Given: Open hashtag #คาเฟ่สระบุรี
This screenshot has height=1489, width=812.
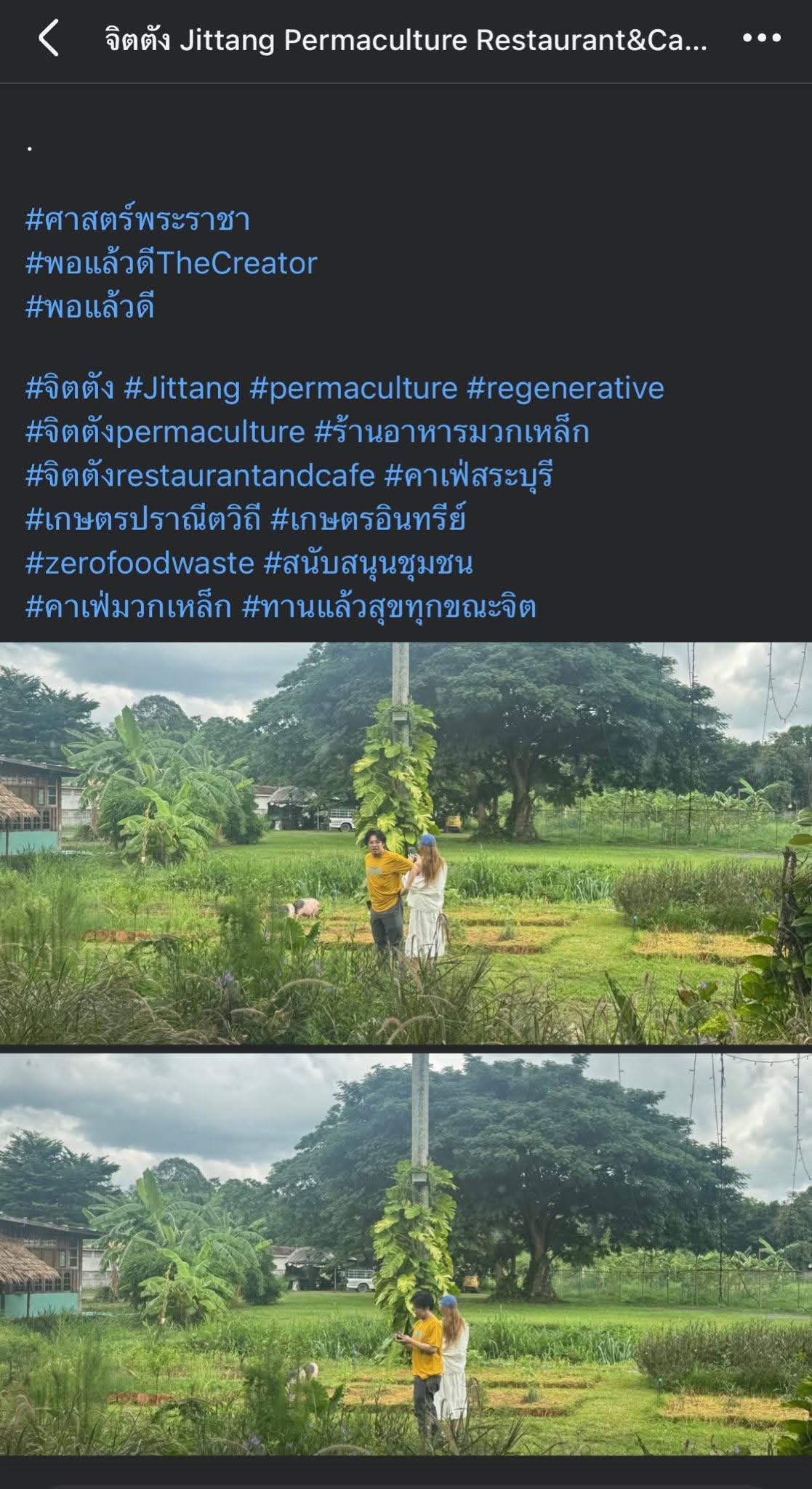Looking at the screenshot, I should [469, 476].
